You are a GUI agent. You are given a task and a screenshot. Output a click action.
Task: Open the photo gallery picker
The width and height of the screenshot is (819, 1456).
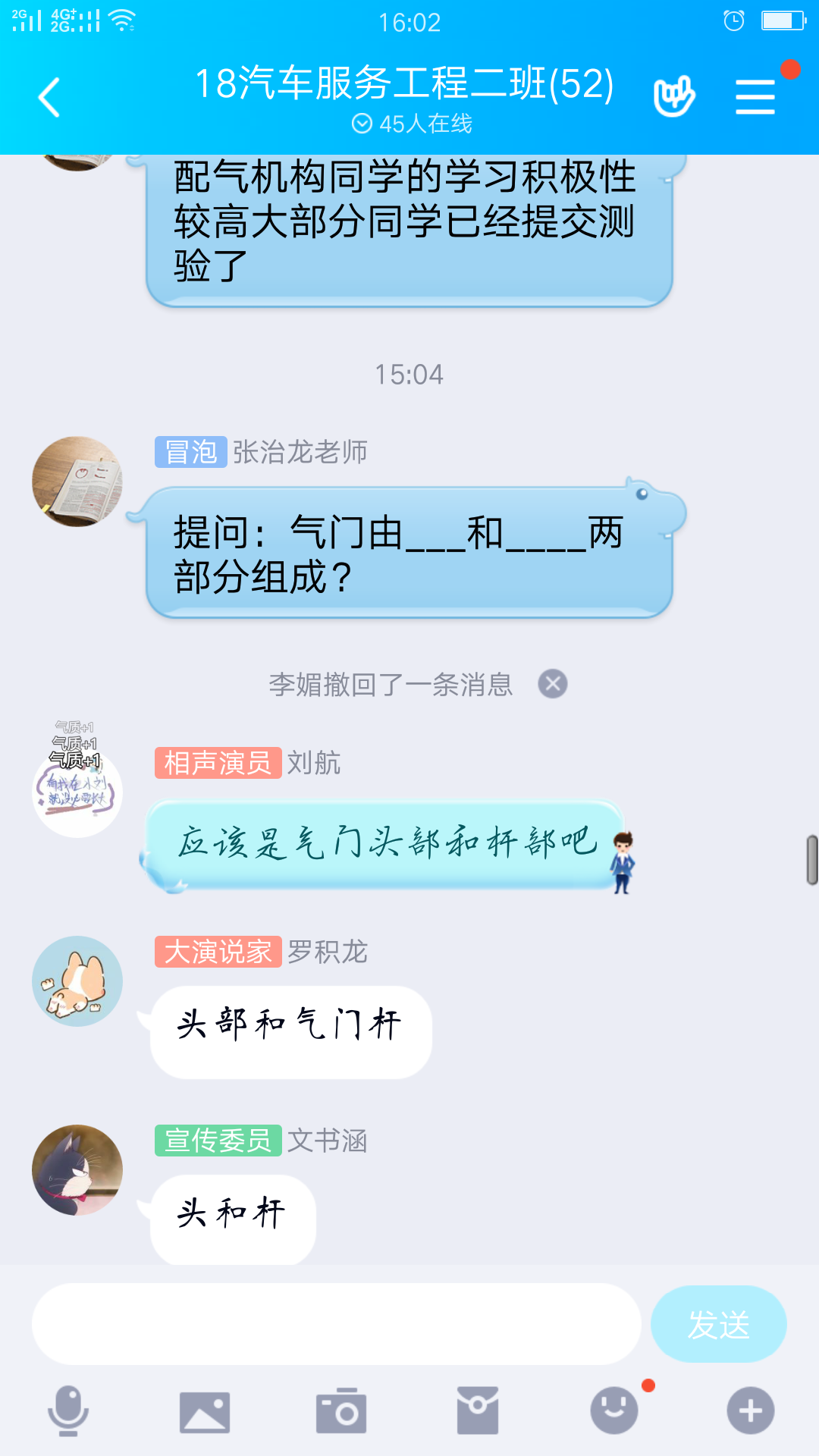[205, 1412]
